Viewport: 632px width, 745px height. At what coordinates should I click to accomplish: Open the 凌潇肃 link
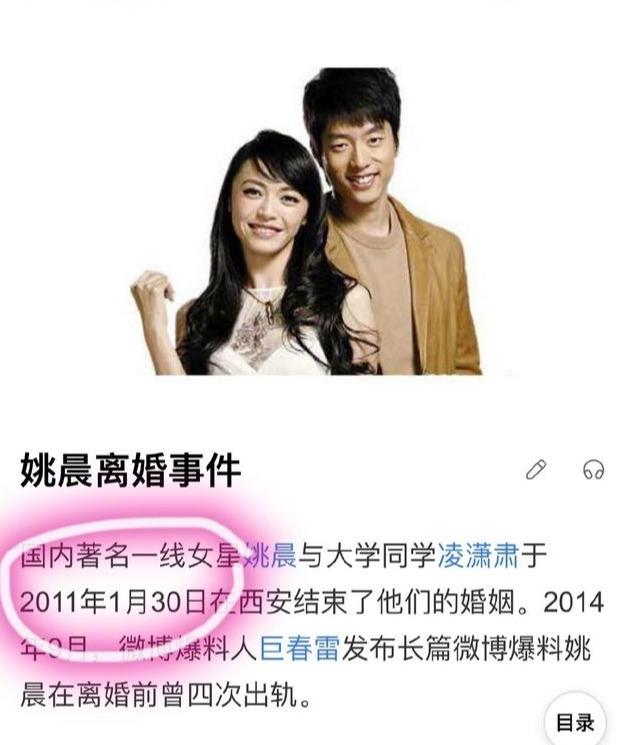[473, 553]
